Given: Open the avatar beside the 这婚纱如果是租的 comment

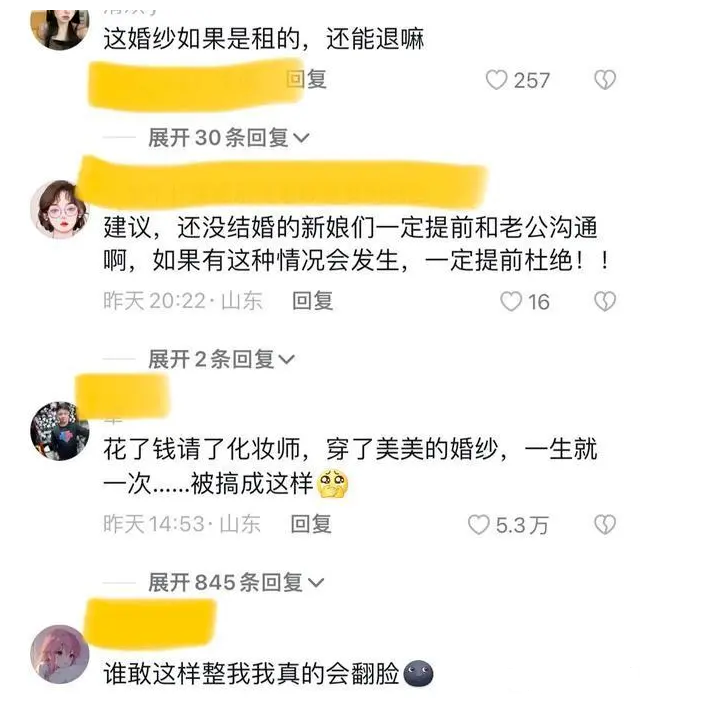Looking at the screenshot, I should 59,27.
